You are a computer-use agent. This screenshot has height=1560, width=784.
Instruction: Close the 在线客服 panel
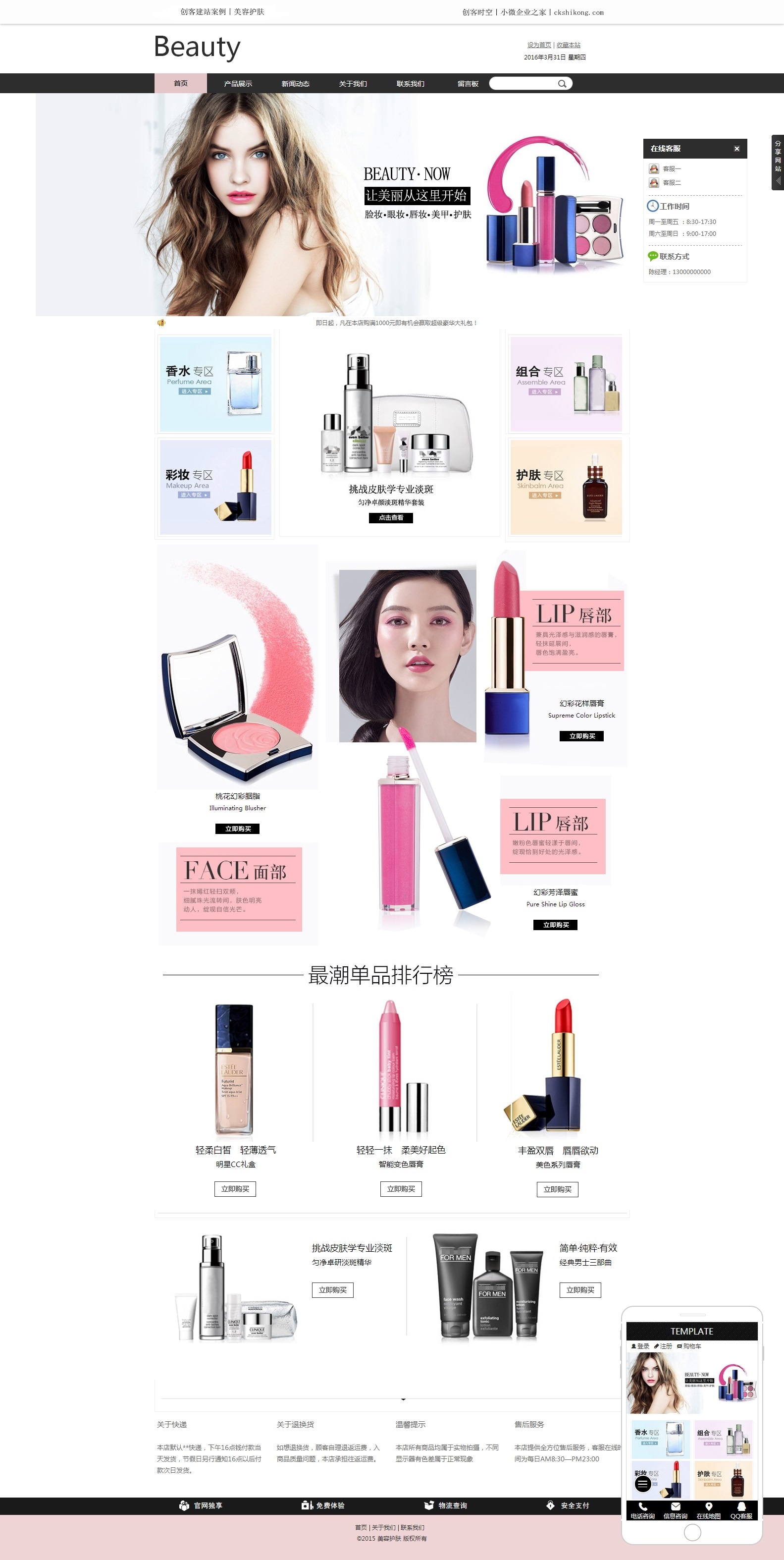737,148
